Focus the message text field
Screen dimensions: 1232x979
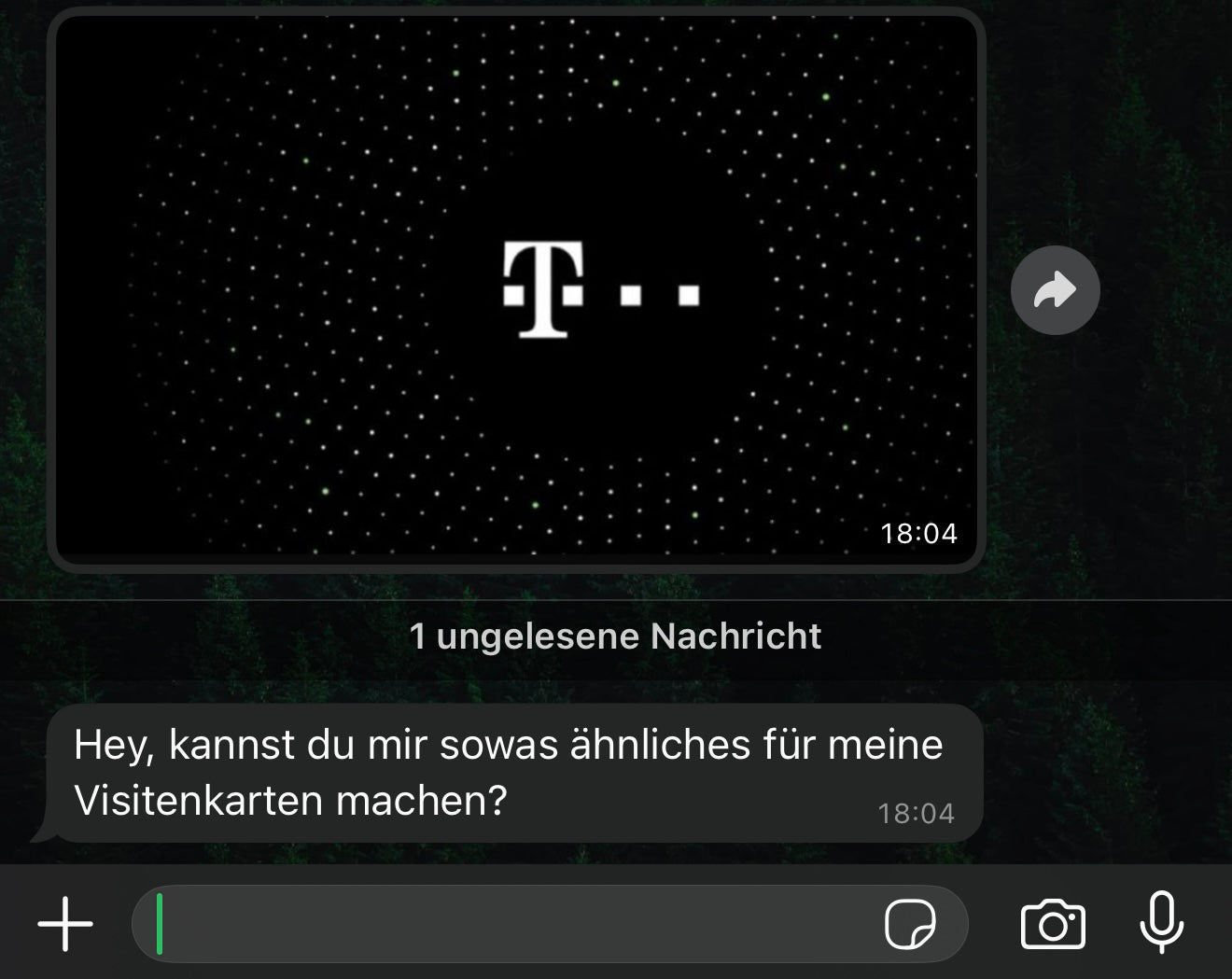click(513, 924)
